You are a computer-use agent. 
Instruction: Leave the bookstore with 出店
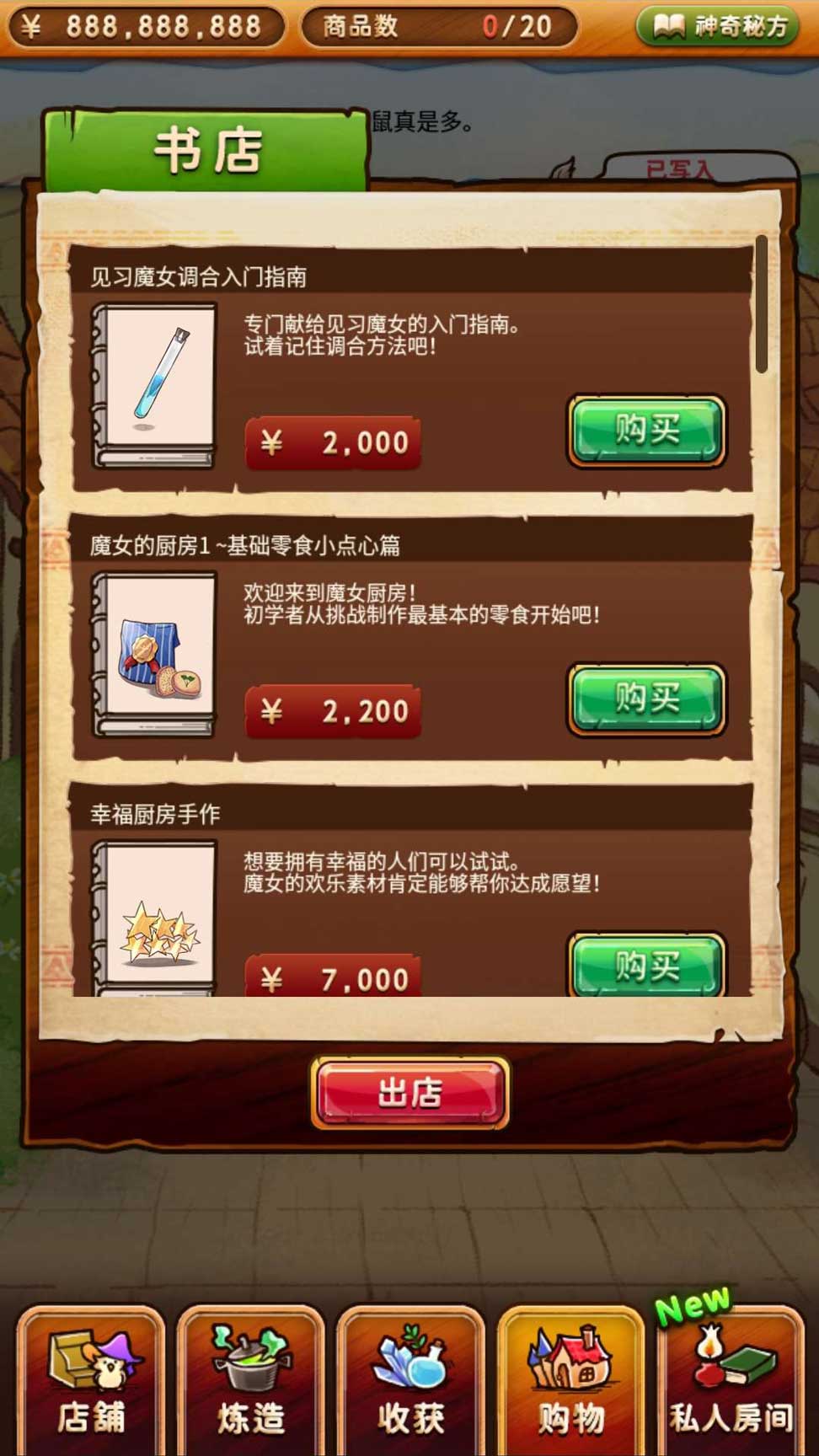coord(410,1093)
